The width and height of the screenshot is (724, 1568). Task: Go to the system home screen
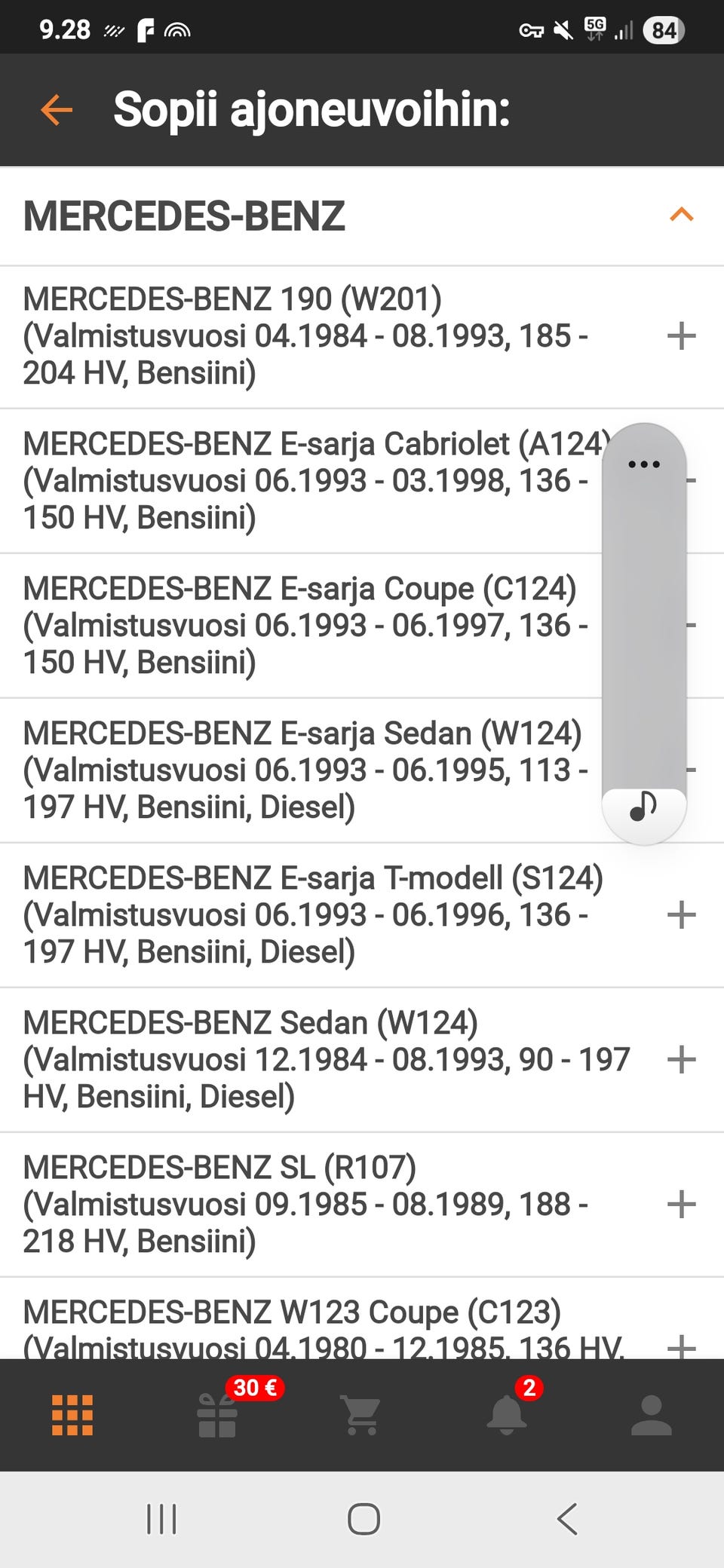click(x=364, y=1519)
